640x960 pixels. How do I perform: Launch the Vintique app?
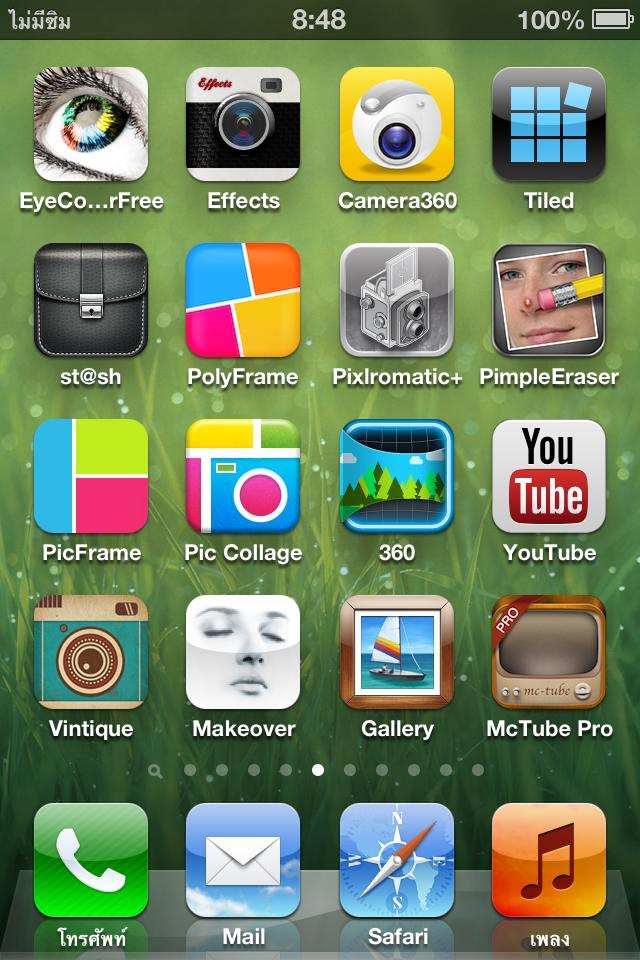point(91,652)
